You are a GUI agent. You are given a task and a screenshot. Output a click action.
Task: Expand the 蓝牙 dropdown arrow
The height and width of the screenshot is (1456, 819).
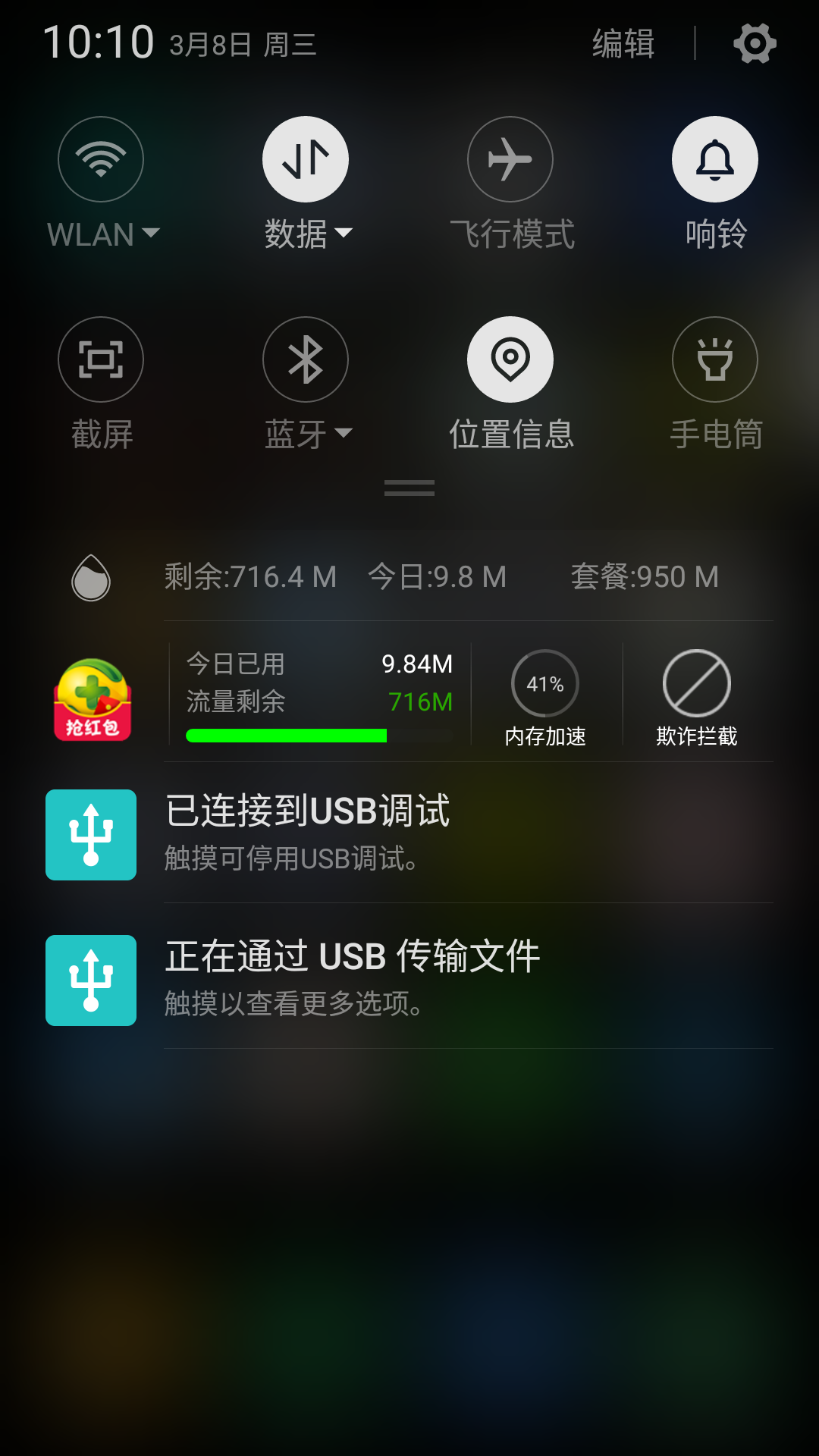344,433
